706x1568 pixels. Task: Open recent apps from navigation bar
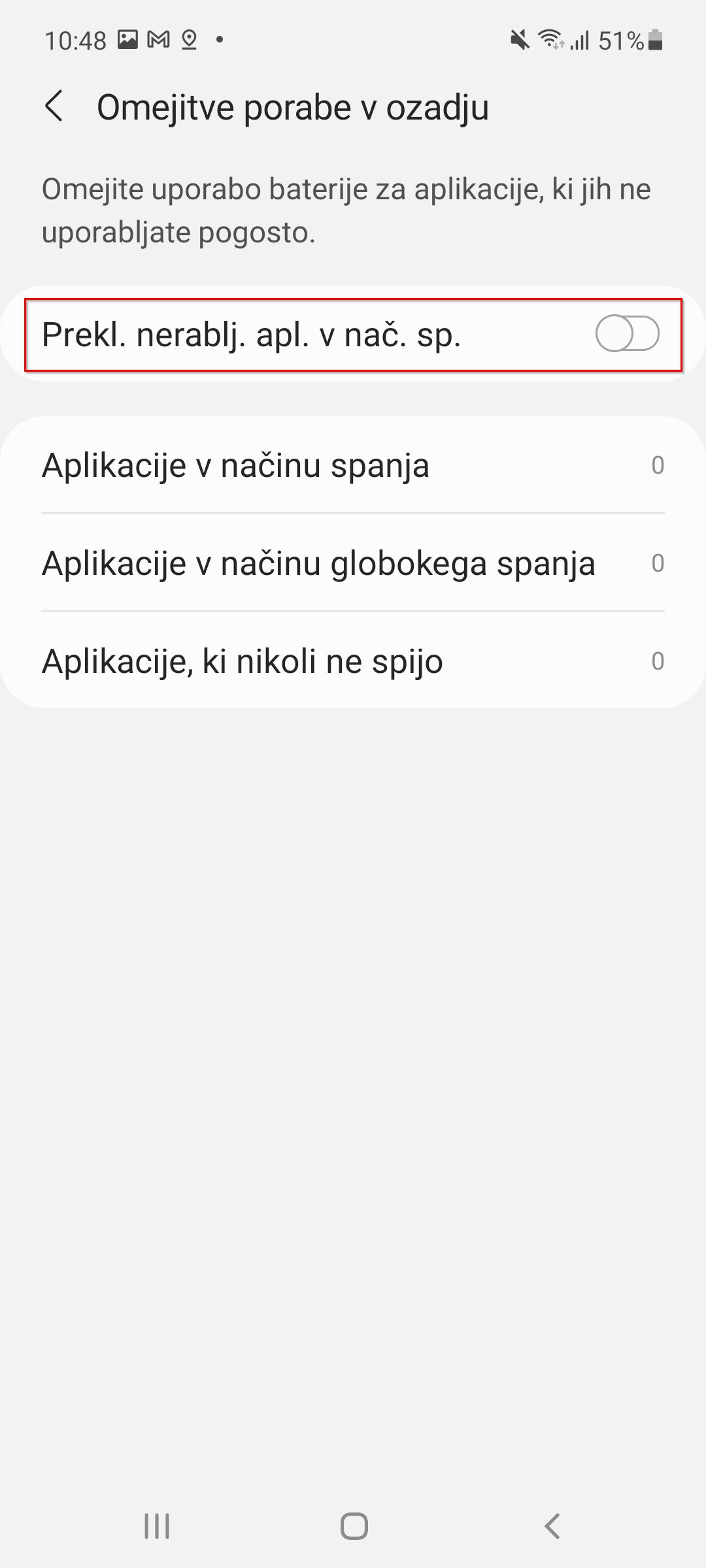click(x=157, y=1526)
